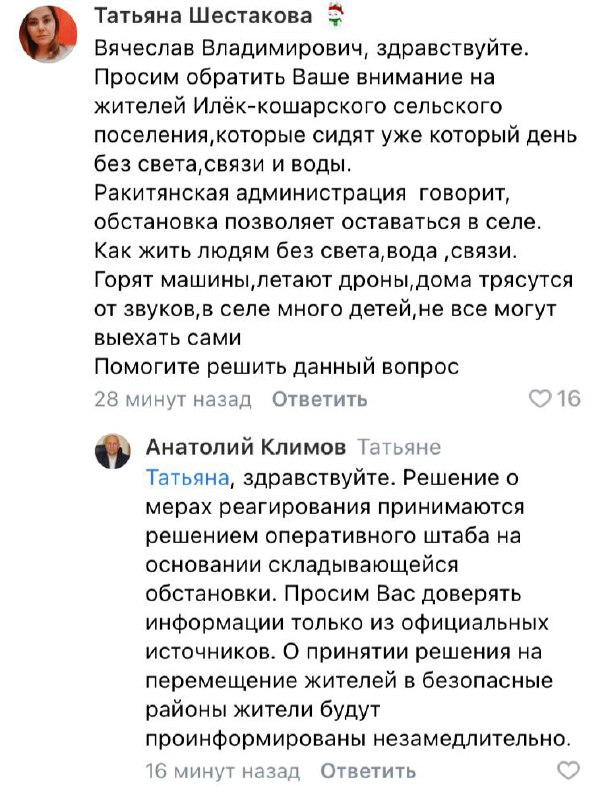This screenshot has height=800, width=604.
Task: Like Татьяна Шестакова's comment
Action: tap(540, 399)
